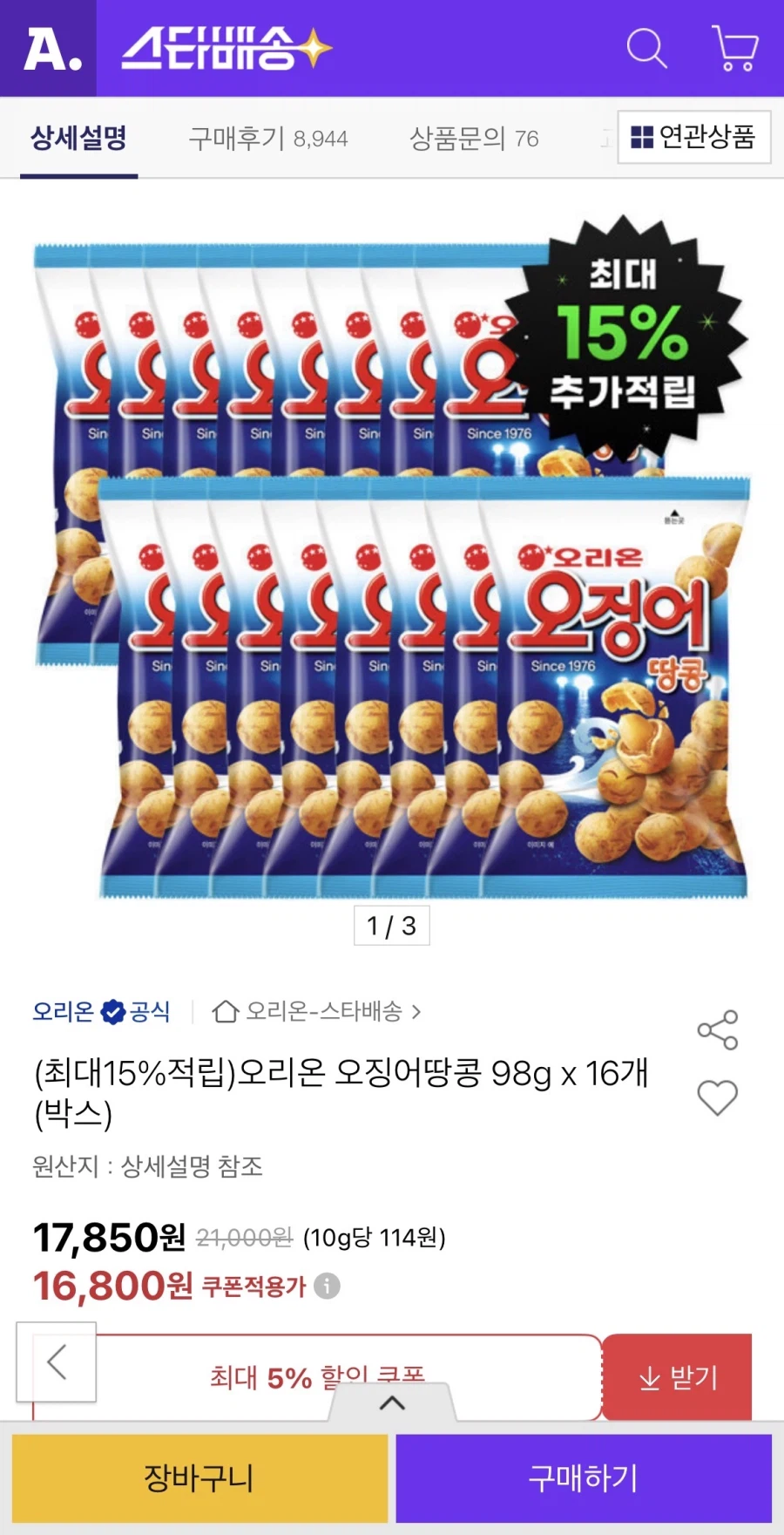The width and height of the screenshot is (784, 1535).
Task: Click the home icon beside 오리온-스타배송
Action: point(225,1012)
